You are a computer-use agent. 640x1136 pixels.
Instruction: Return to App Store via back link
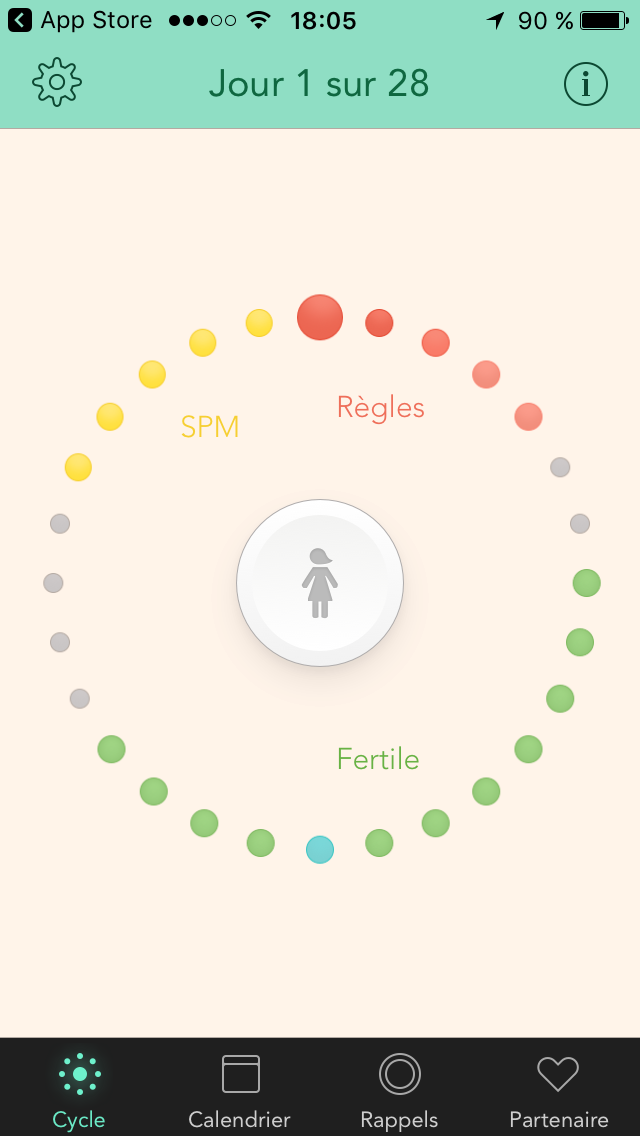(x=80, y=20)
